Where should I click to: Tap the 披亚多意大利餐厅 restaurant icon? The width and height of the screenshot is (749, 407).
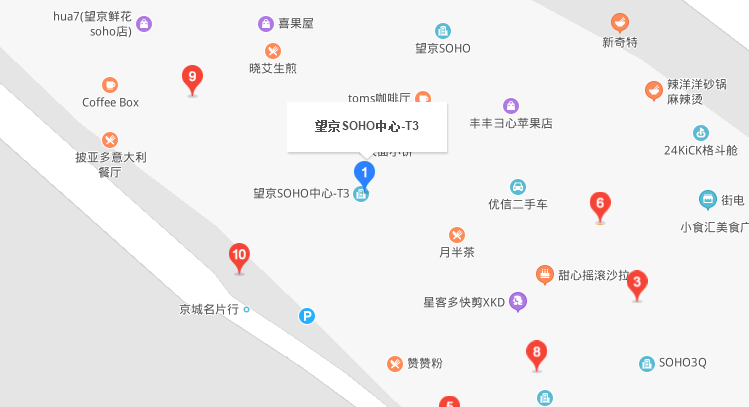(x=110, y=140)
